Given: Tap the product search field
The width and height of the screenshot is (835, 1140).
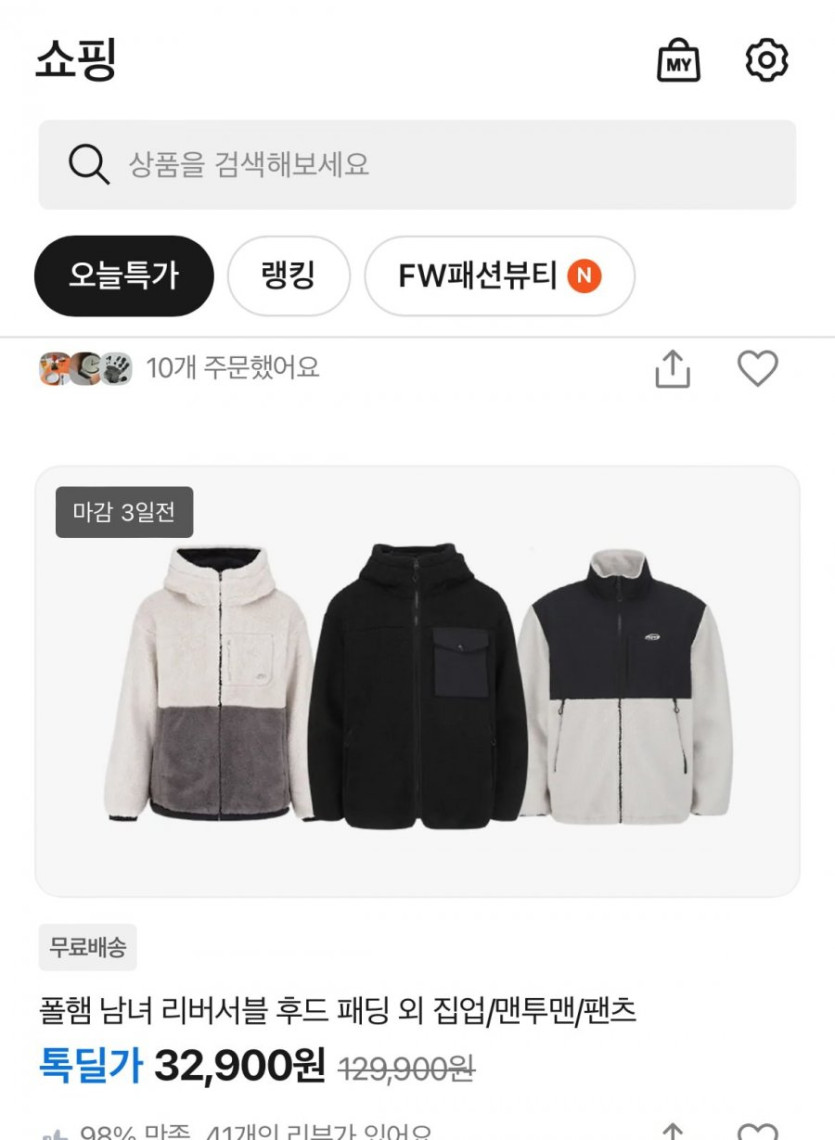Looking at the screenshot, I should click(417, 165).
